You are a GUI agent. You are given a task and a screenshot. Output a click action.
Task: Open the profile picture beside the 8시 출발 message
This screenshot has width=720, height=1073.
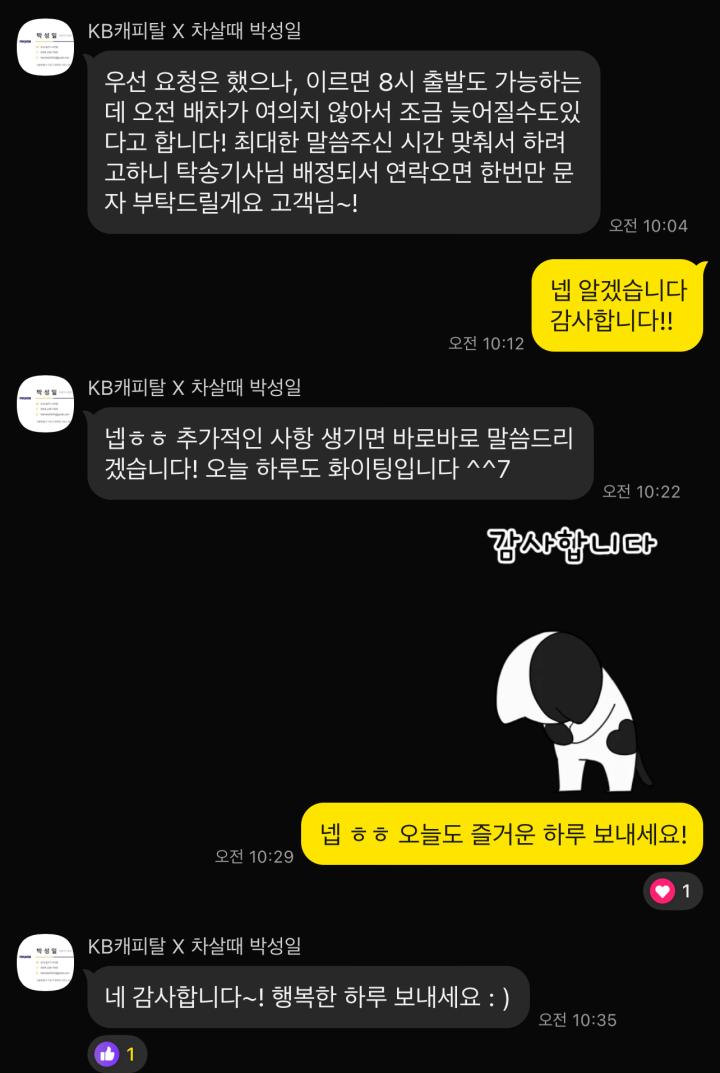pos(46,47)
